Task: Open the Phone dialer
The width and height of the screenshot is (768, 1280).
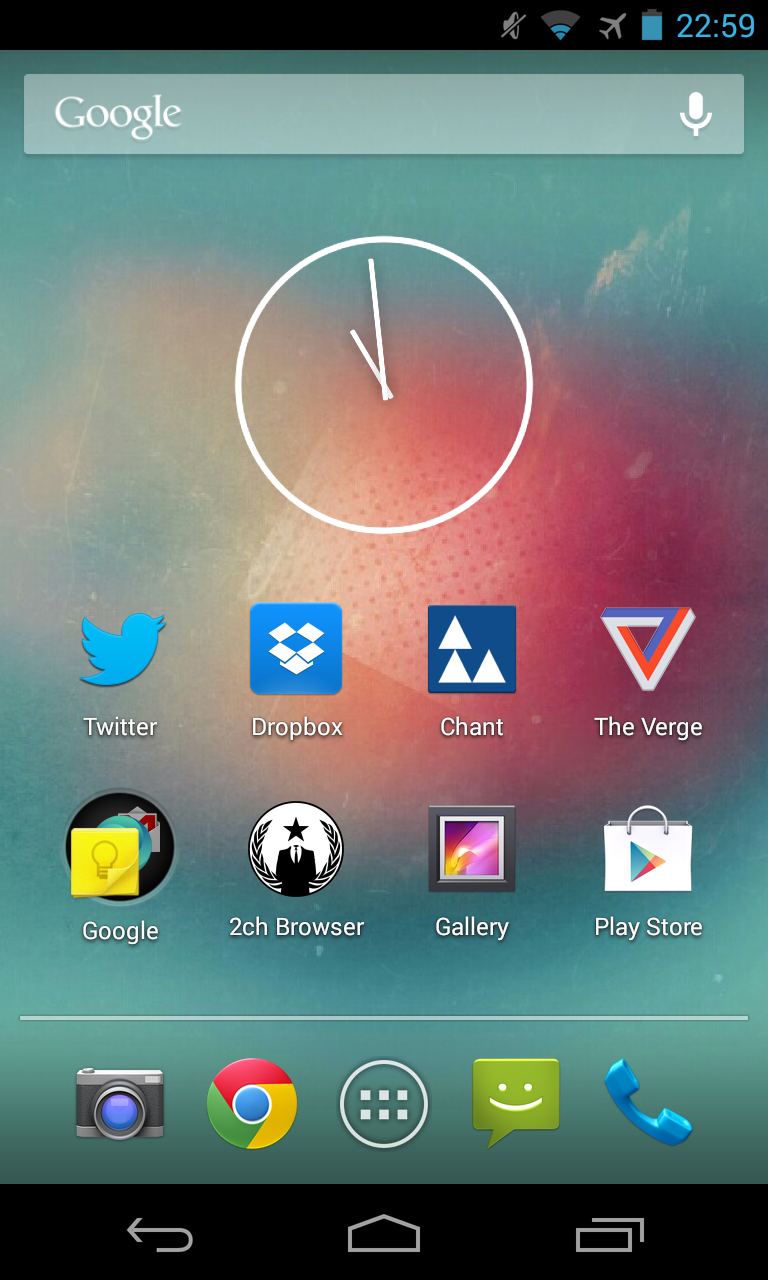Action: tap(648, 1103)
